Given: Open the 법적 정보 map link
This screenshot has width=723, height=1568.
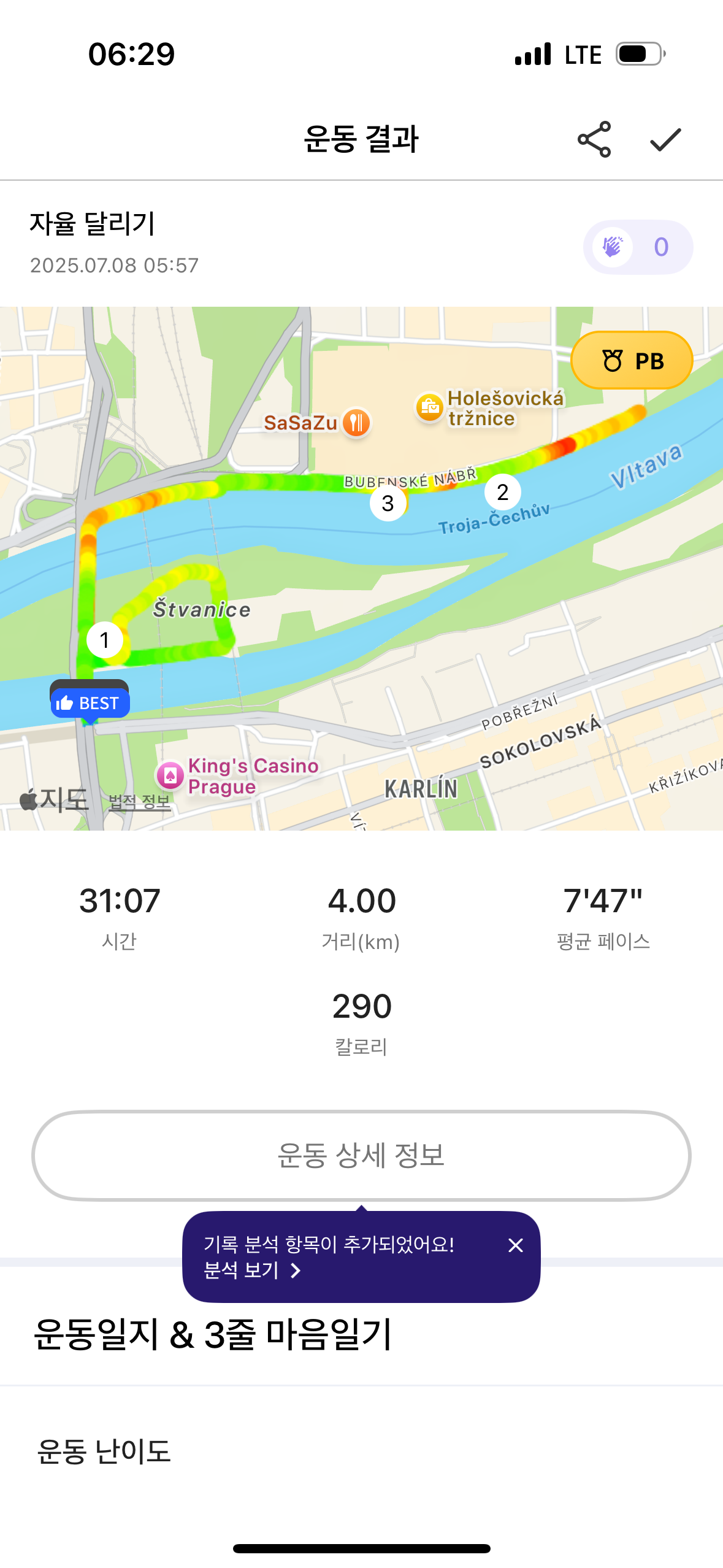Looking at the screenshot, I should [x=139, y=801].
